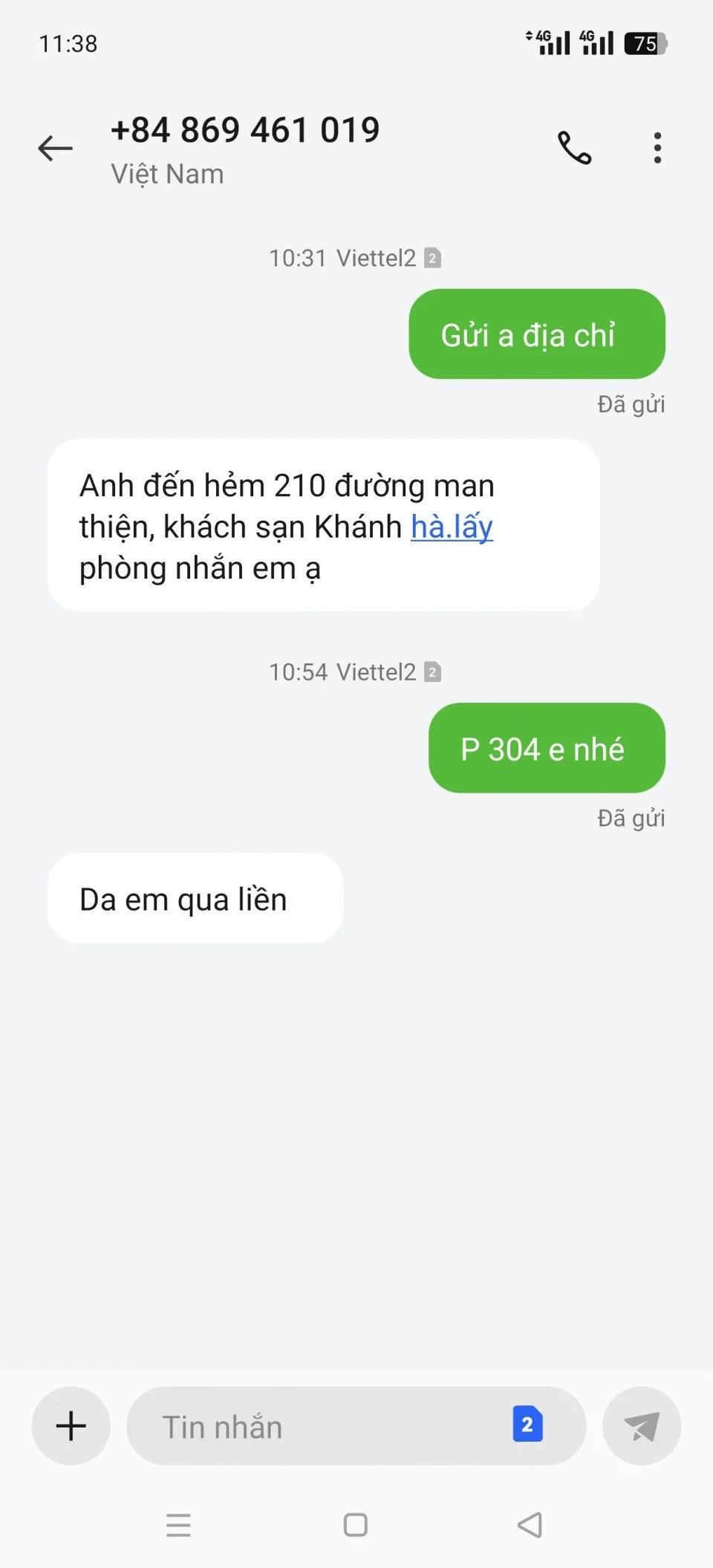Screen dimensions: 713x1568
Task: Open the three-dot overflow menu
Action: 657,148
